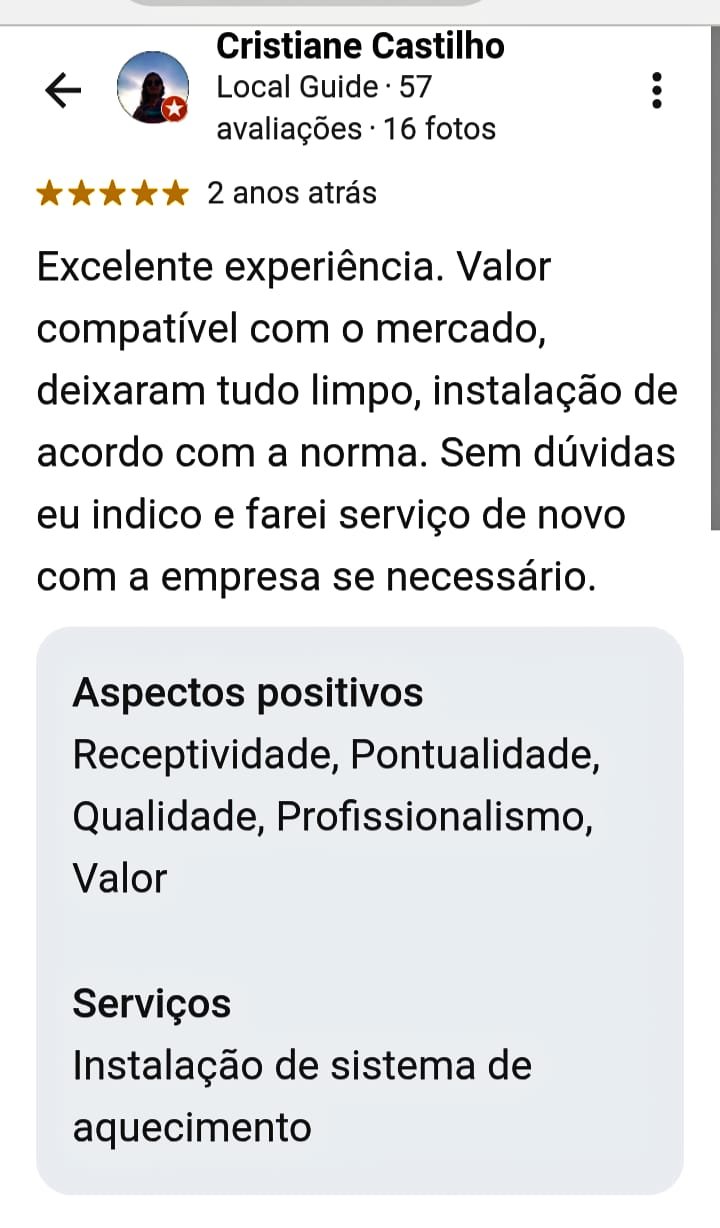Open Cristiane Castilho's profile picture
The height and width of the screenshot is (1228, 720).
tap(152, 88)
